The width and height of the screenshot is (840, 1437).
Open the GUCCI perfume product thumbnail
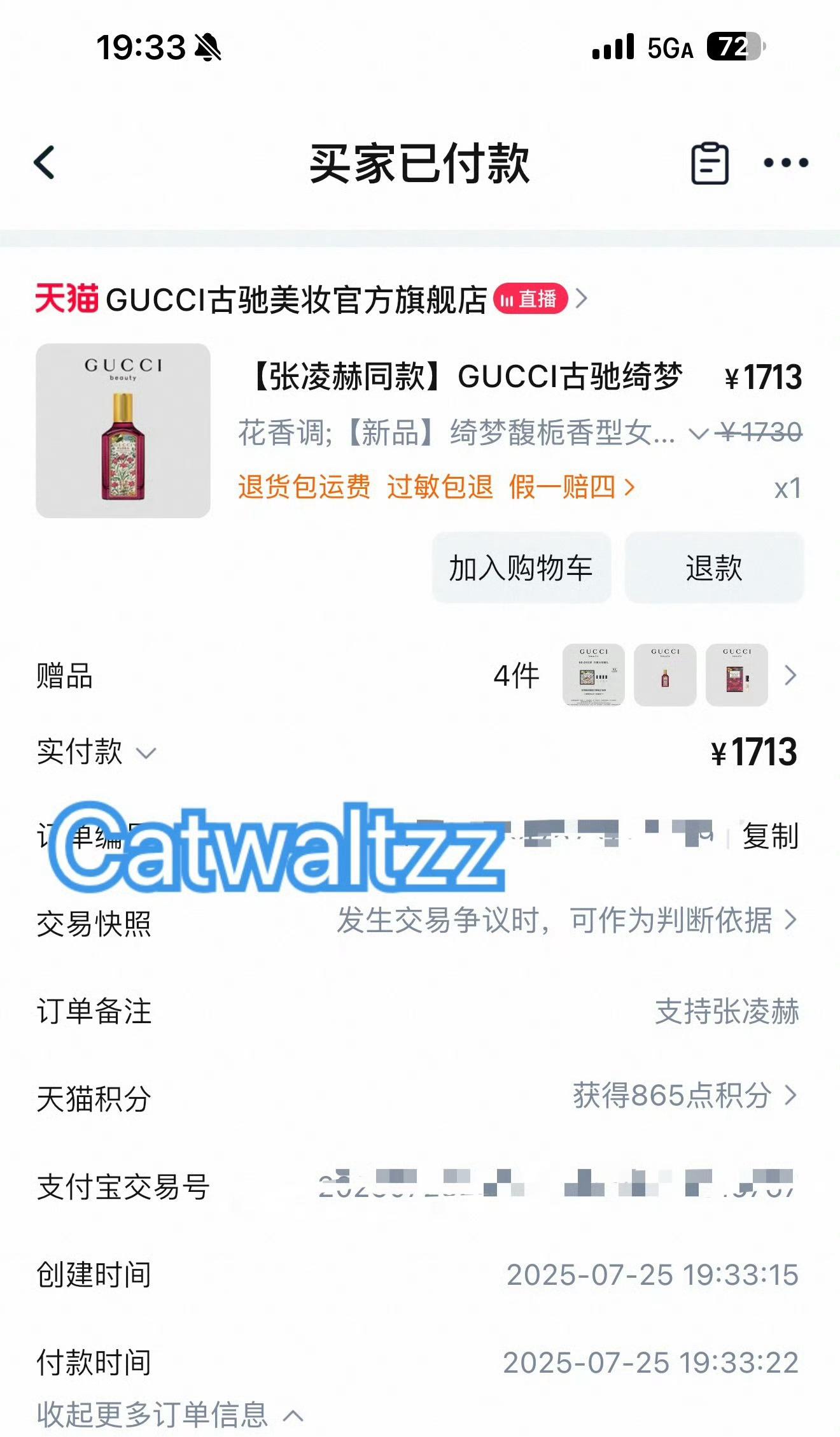[123, 430]
